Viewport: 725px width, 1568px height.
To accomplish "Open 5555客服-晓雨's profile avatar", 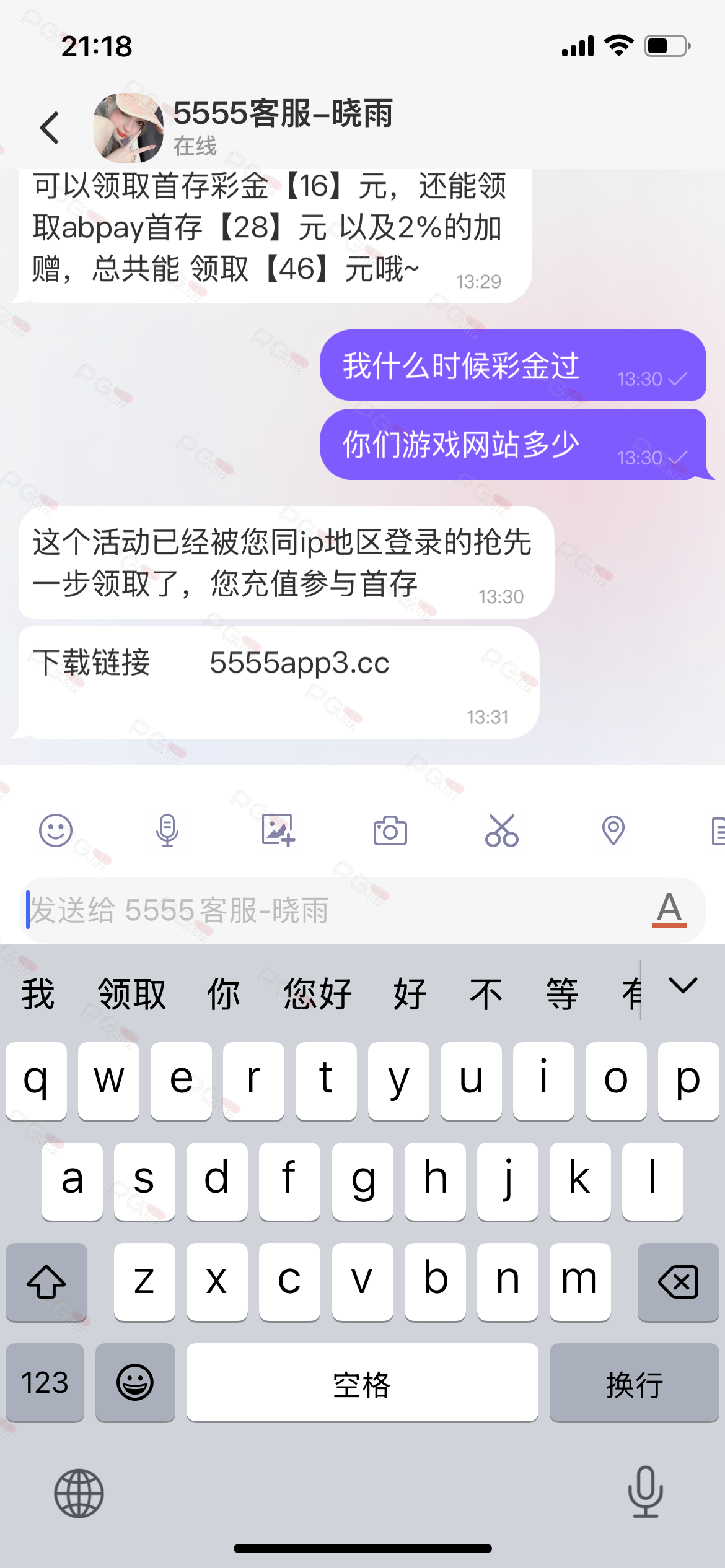I will click(x=128, y=128).
